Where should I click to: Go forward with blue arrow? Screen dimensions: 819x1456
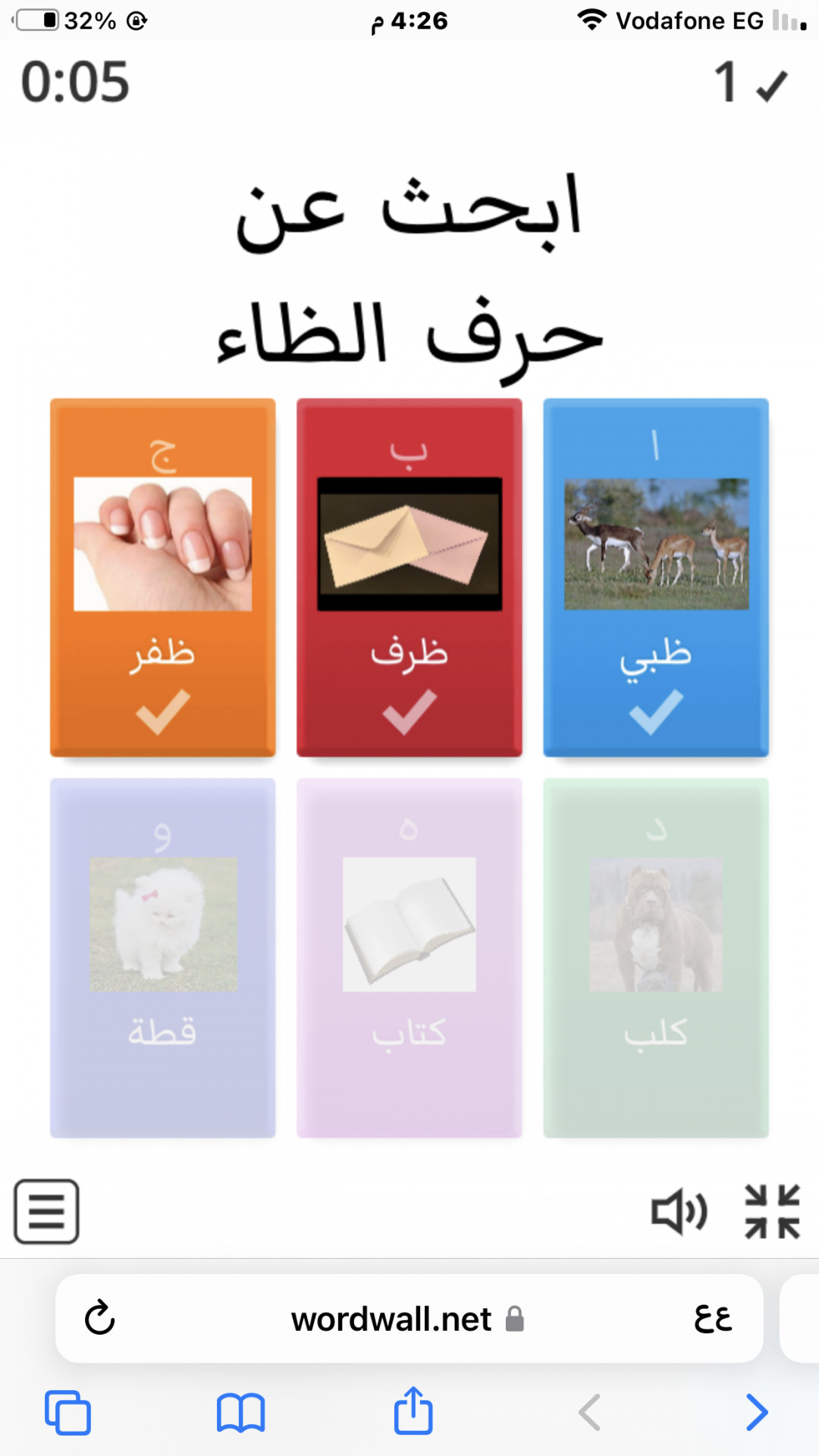pos(757,1412)
